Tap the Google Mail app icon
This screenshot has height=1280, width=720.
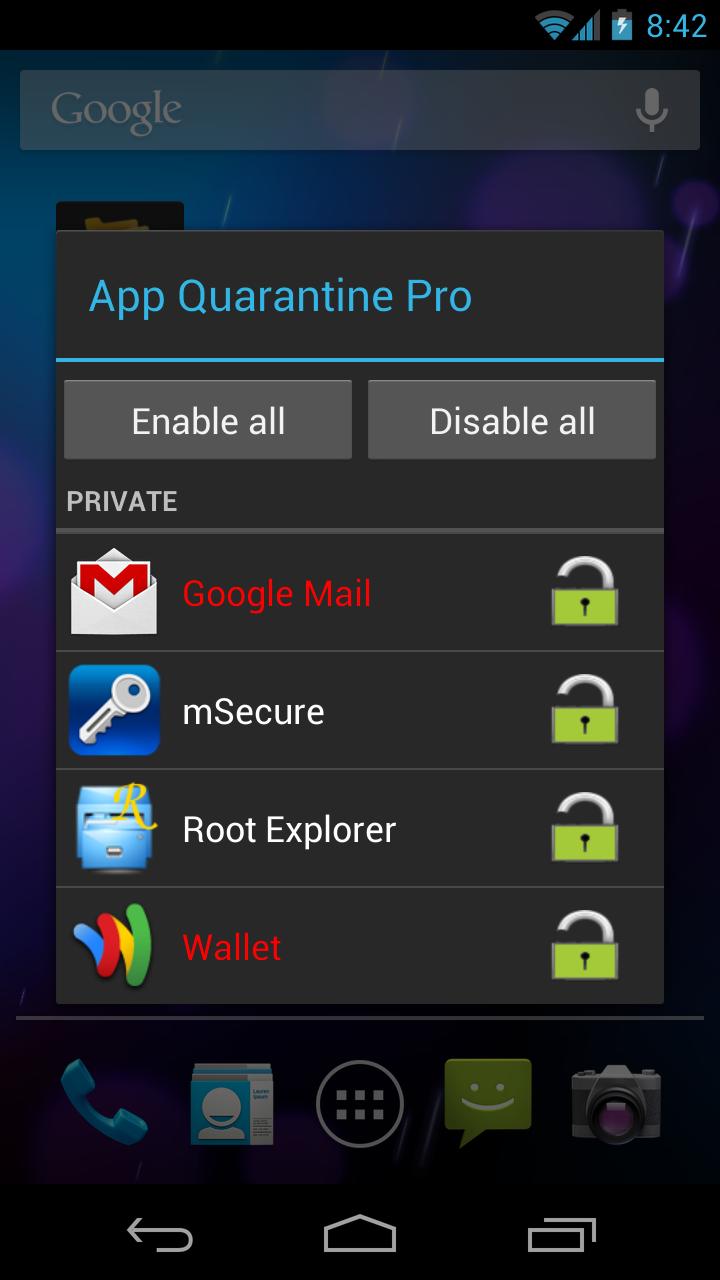coord(113,591)
